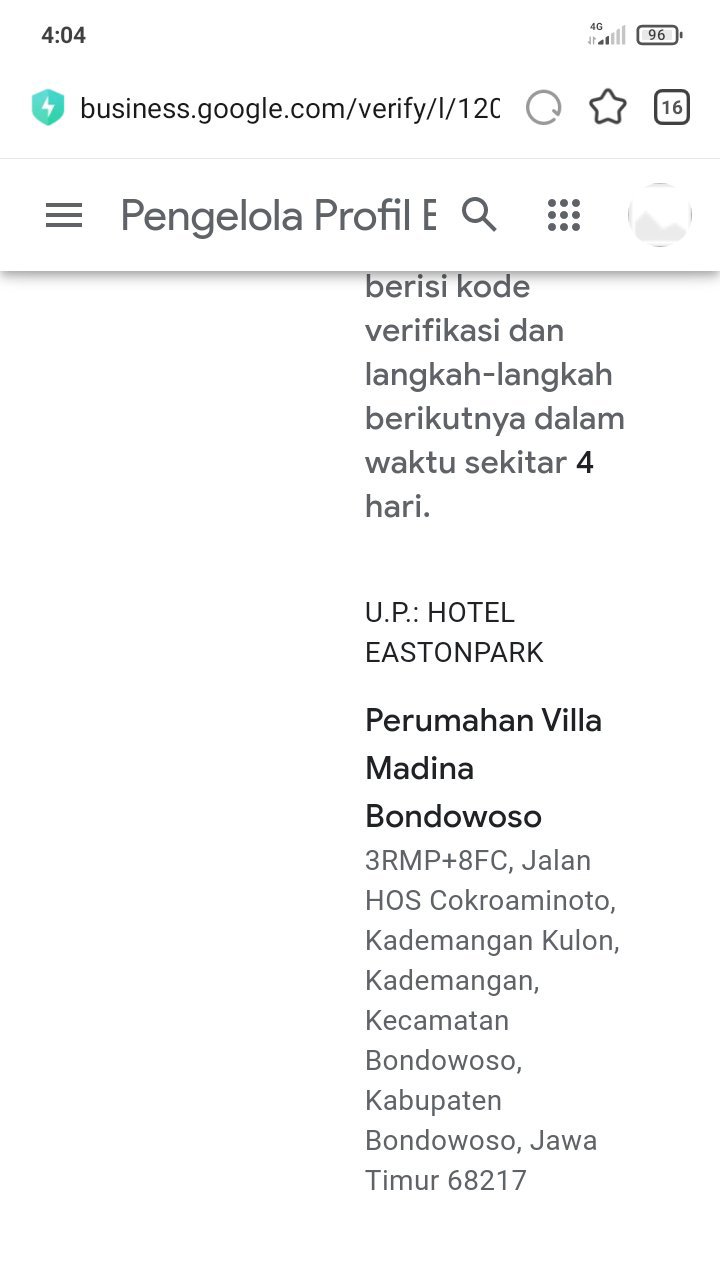The height and width of the screenshot is (1280, 720).
Task: Bookmark this page with the star
Action: (608, 107)
